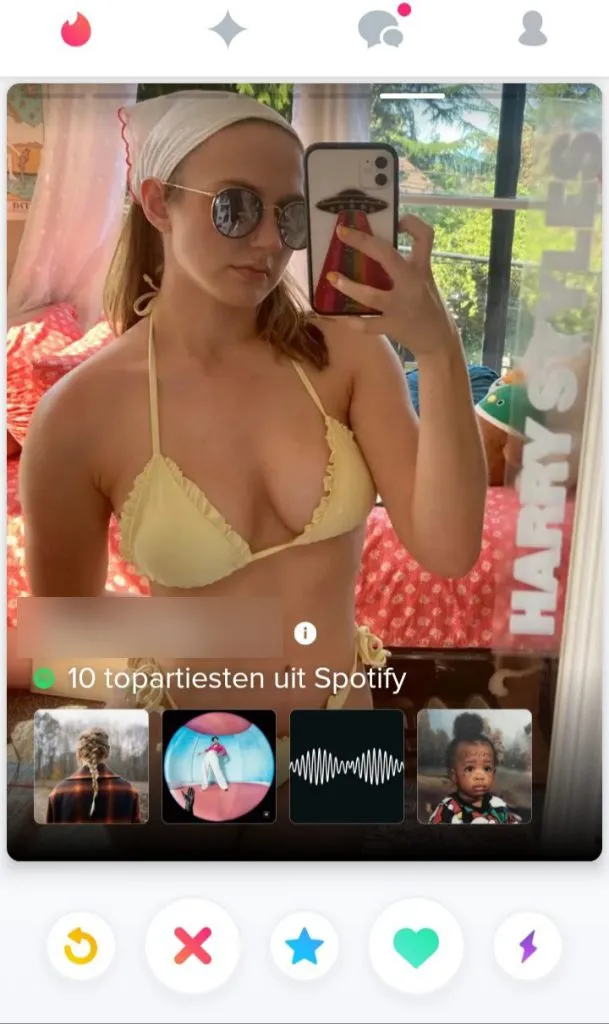
Task: Open the baby portrait album cover
Action: 474,767
